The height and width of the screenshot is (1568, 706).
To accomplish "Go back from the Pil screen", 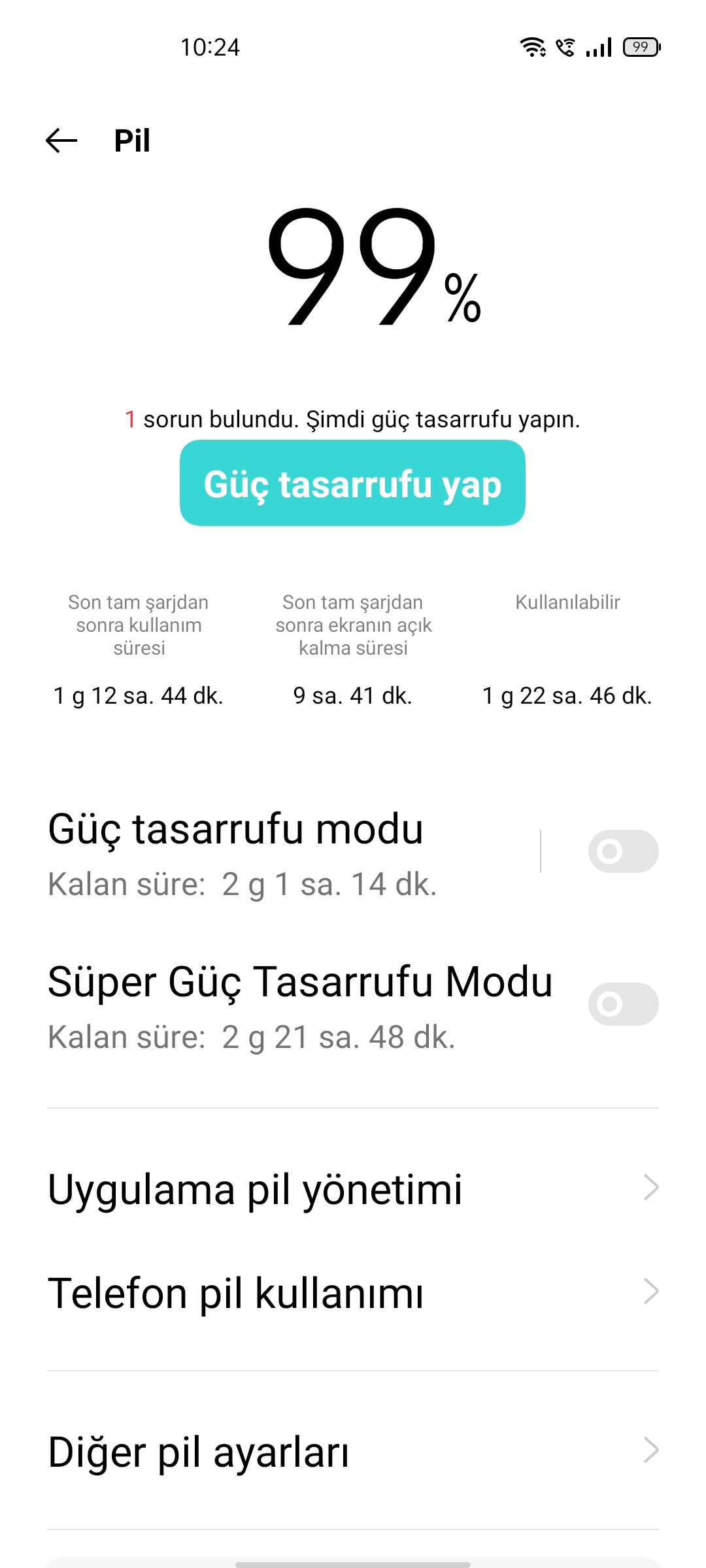I will [x=61, y=140].
